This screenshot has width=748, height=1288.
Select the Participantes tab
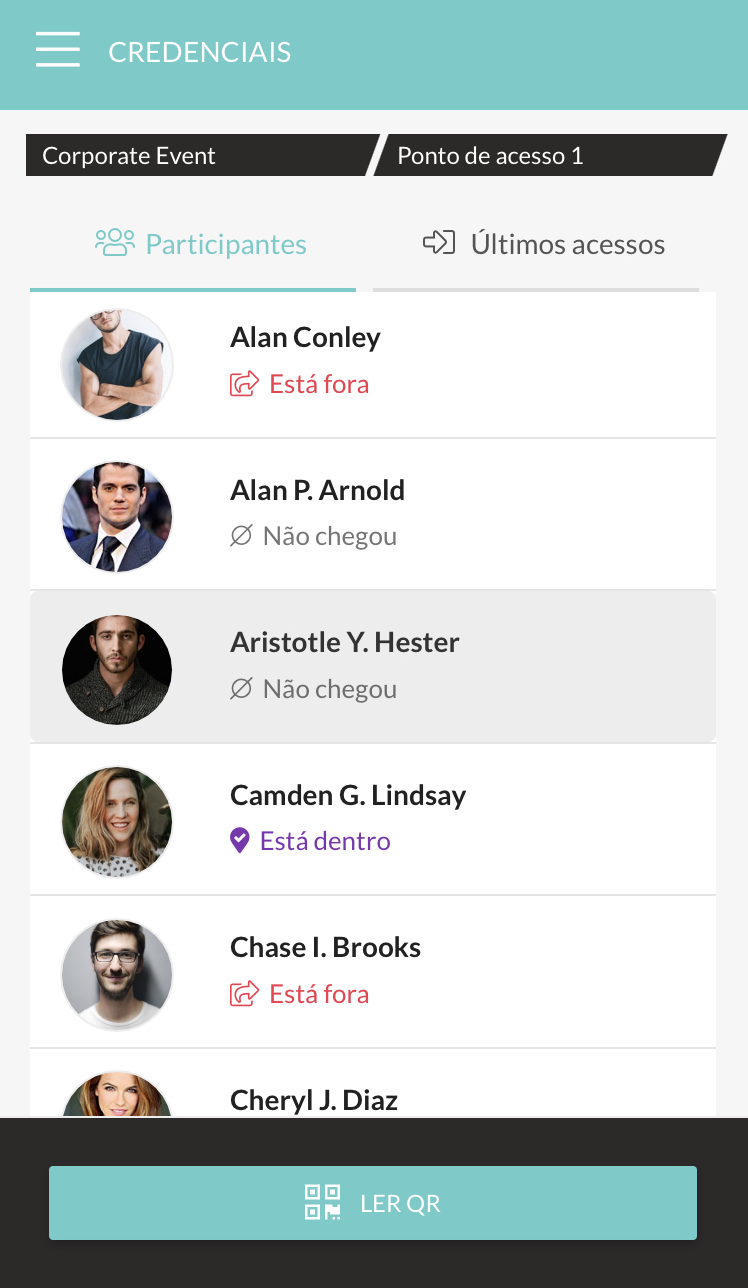[x=193, y=244]
